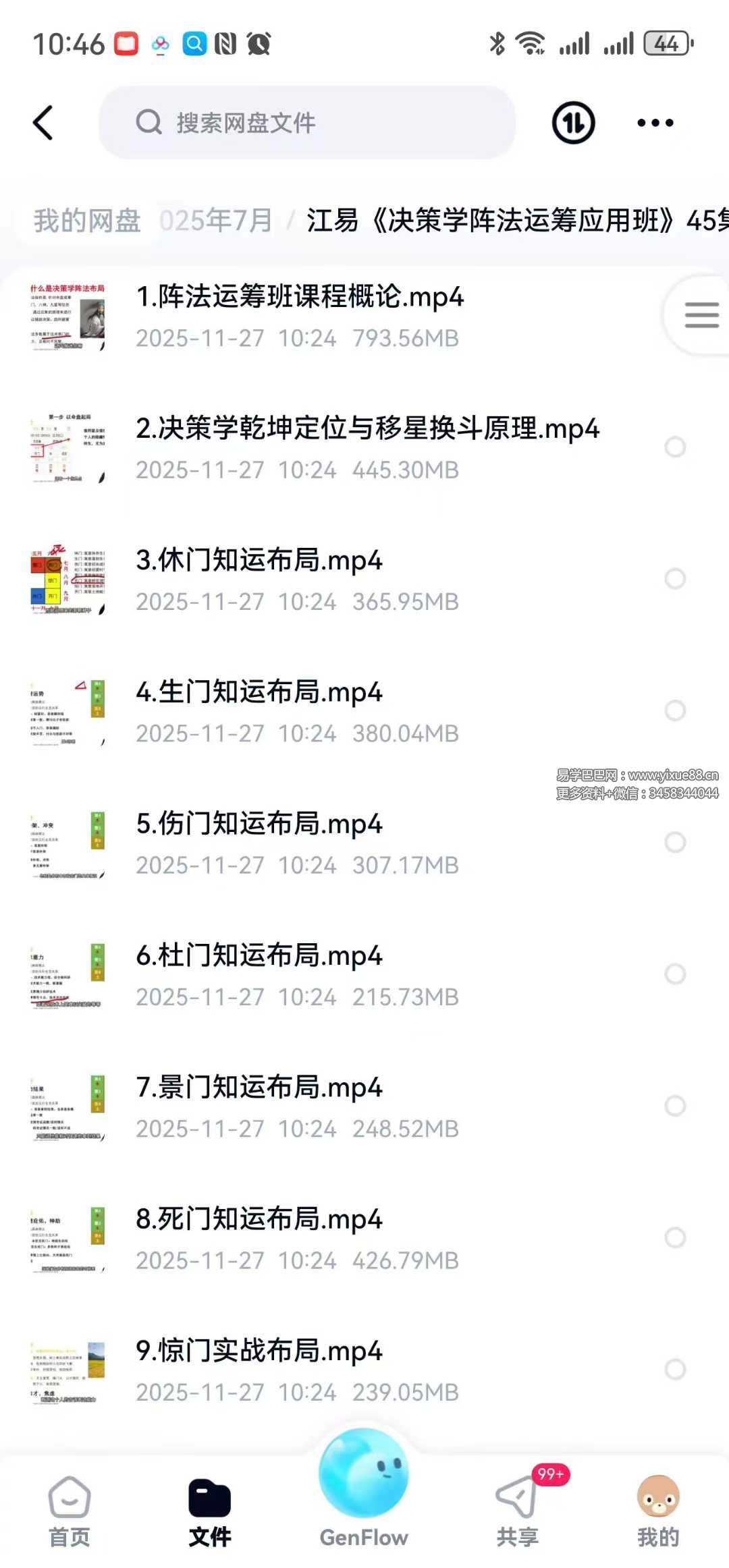Go to 我的网盘 in the breadcrumb

87,221
